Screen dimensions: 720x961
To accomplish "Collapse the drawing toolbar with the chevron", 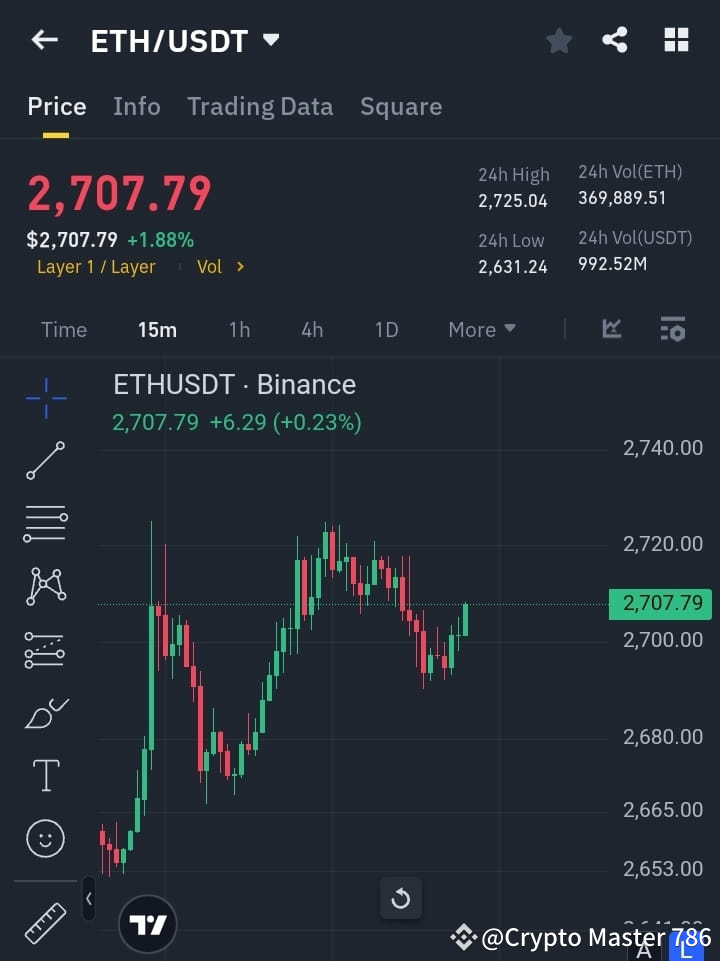I will pyautogui.click(x=88, y=899).
